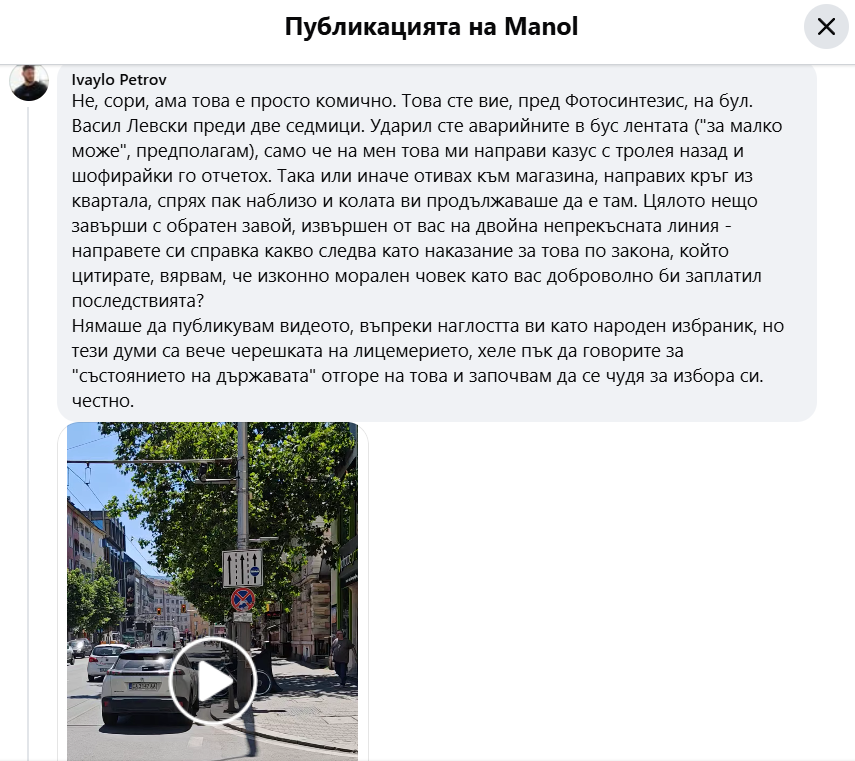This screenshot has width=855, height=761.
Task: Play the attached street video
Action: (x=212, y=680)
